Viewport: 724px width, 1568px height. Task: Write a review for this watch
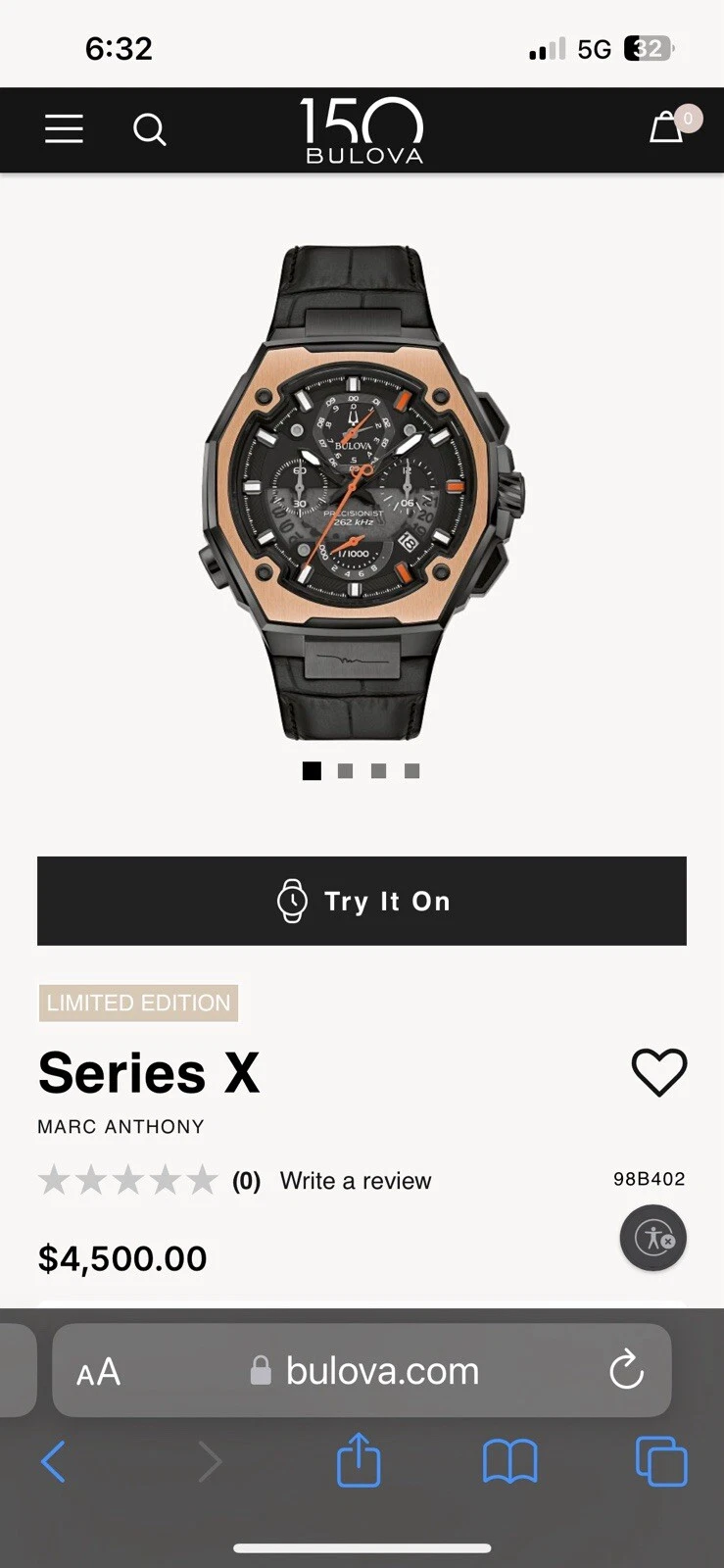pos(355,1181)
